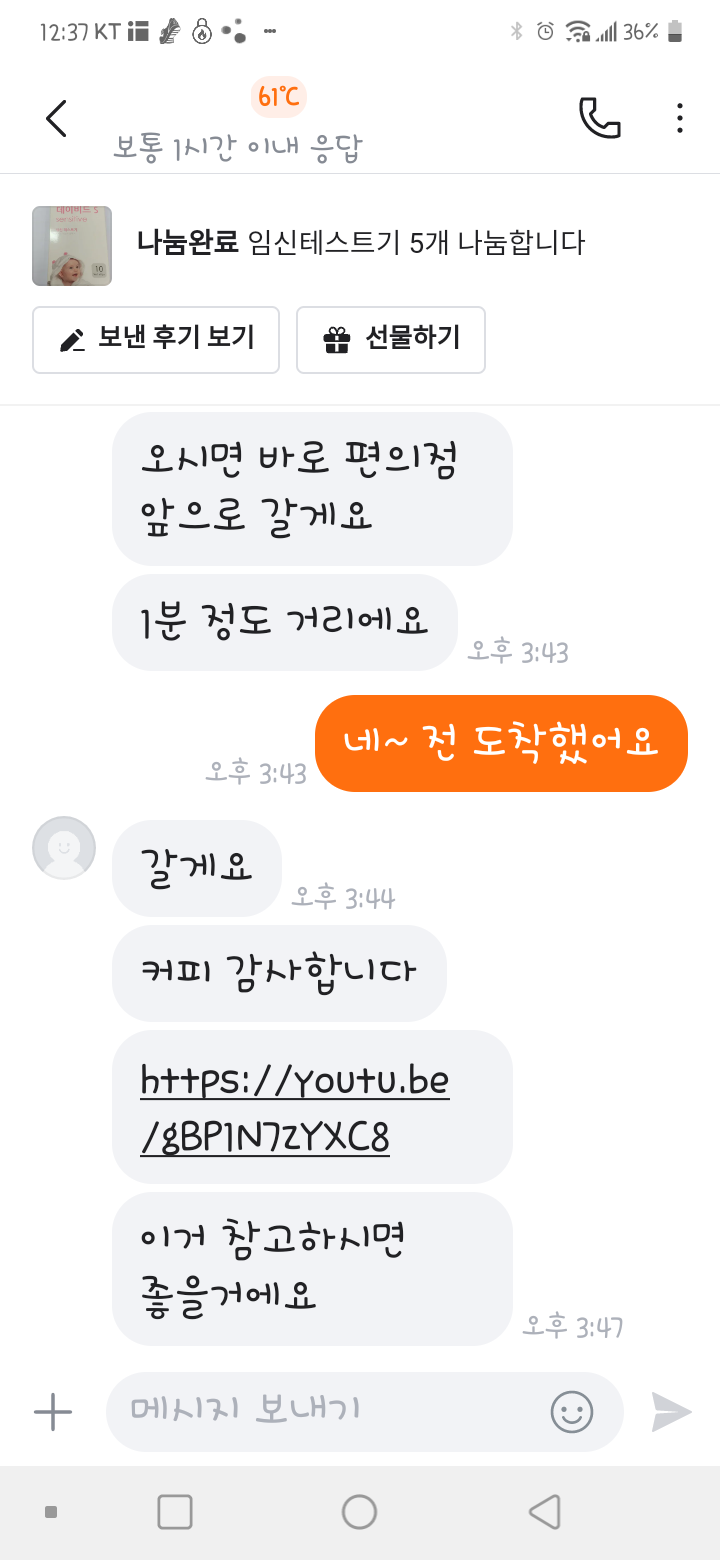Focus the 메시지 보내기 input field
720x1560 pixels.
click(x=330, y=1411)
